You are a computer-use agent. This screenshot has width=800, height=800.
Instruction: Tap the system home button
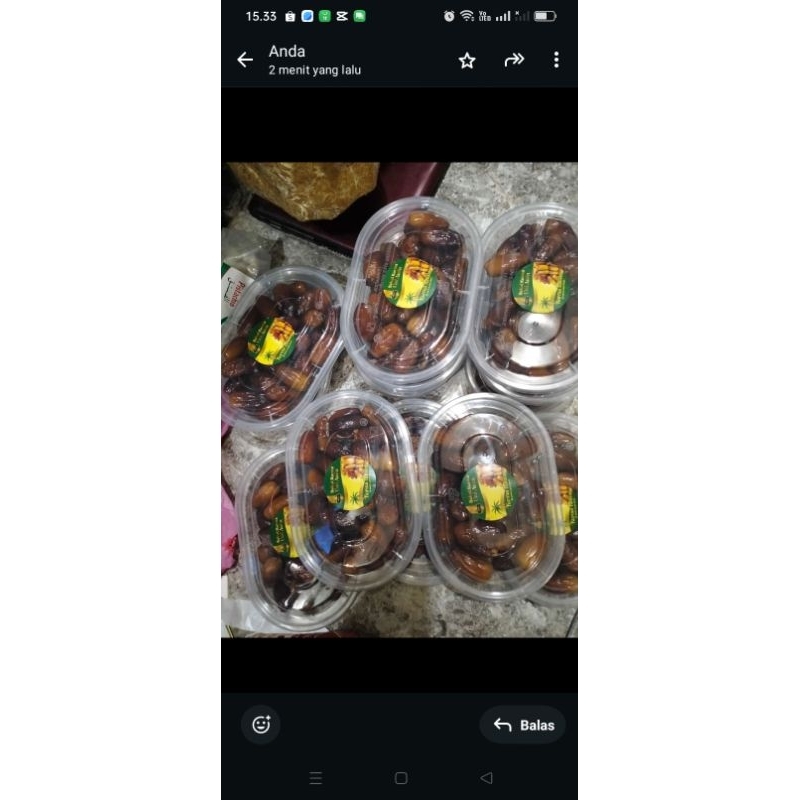click(401, 778)
